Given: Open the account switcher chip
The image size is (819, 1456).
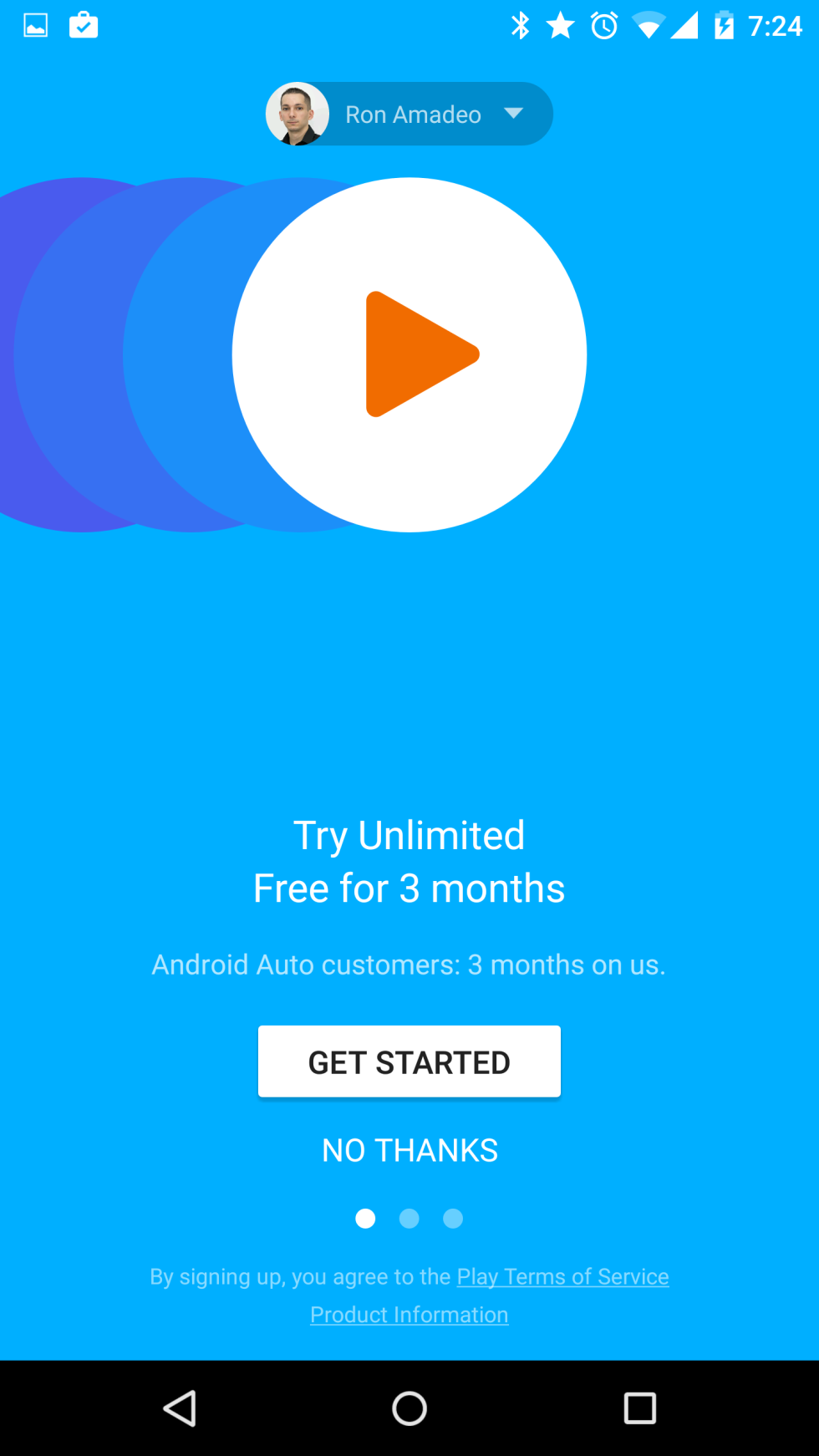Looking at the screenshot, I should [409, 114].
